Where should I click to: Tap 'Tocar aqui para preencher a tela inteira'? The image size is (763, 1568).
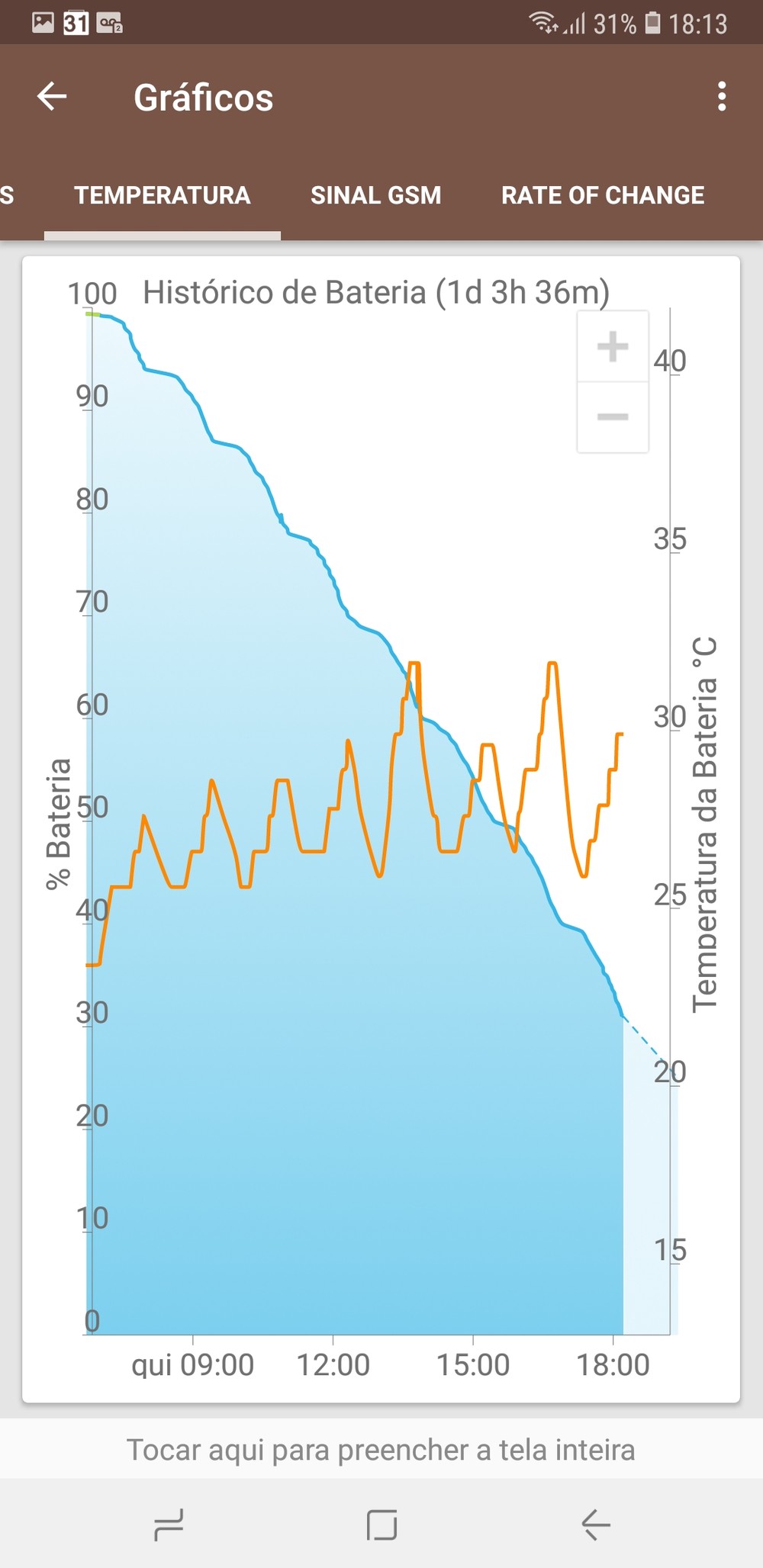pos(381,1449)
